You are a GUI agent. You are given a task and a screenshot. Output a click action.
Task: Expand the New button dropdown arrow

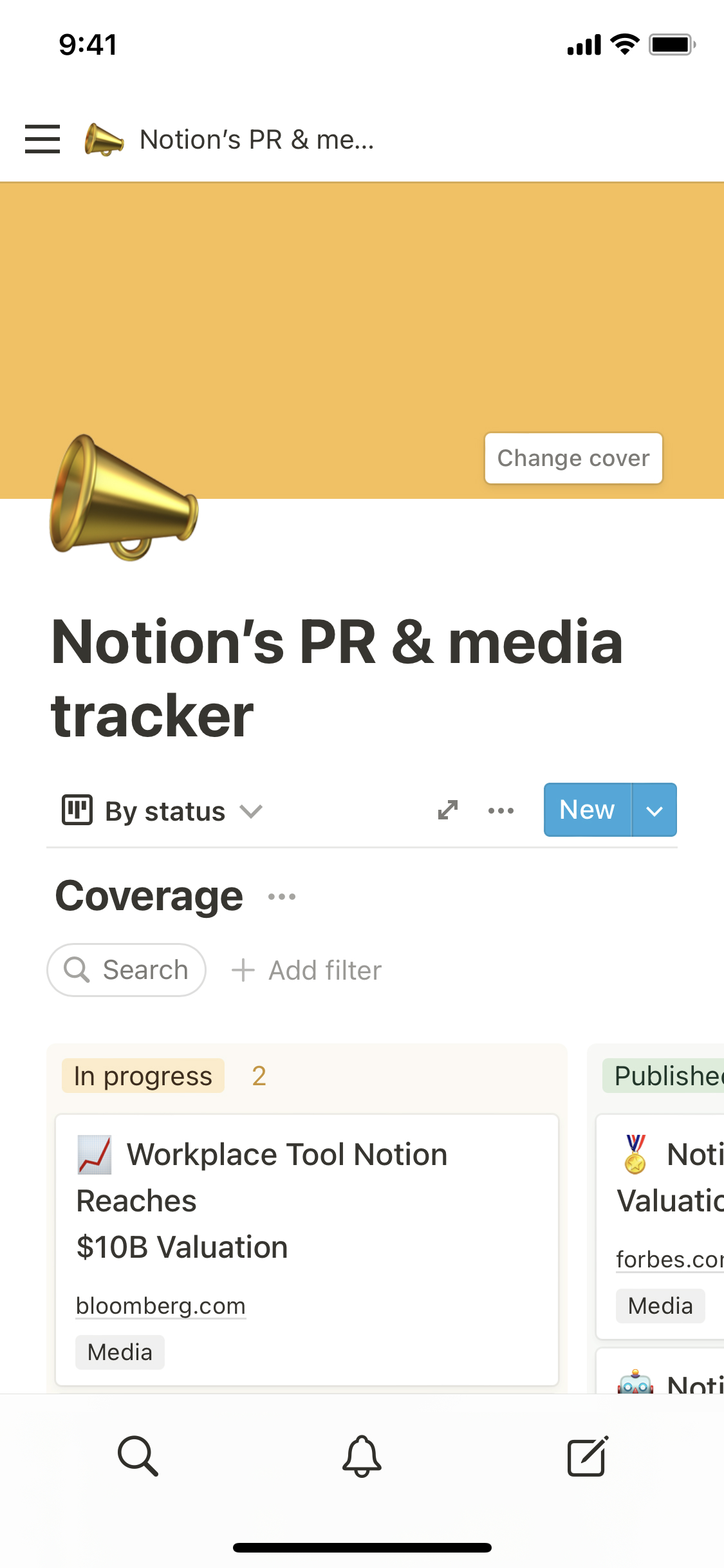point(654,810)
